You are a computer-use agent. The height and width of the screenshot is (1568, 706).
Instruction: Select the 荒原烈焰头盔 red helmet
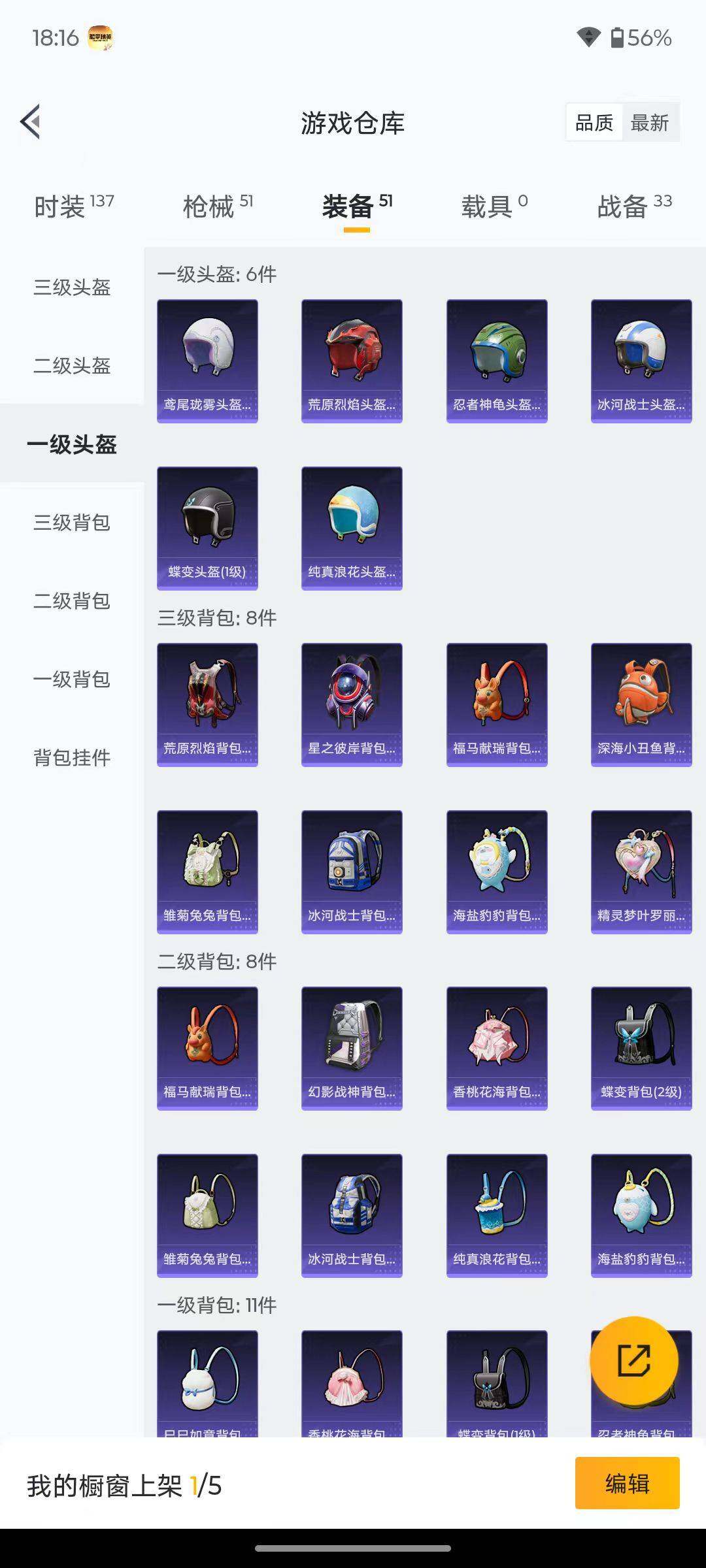pos(352,359)
